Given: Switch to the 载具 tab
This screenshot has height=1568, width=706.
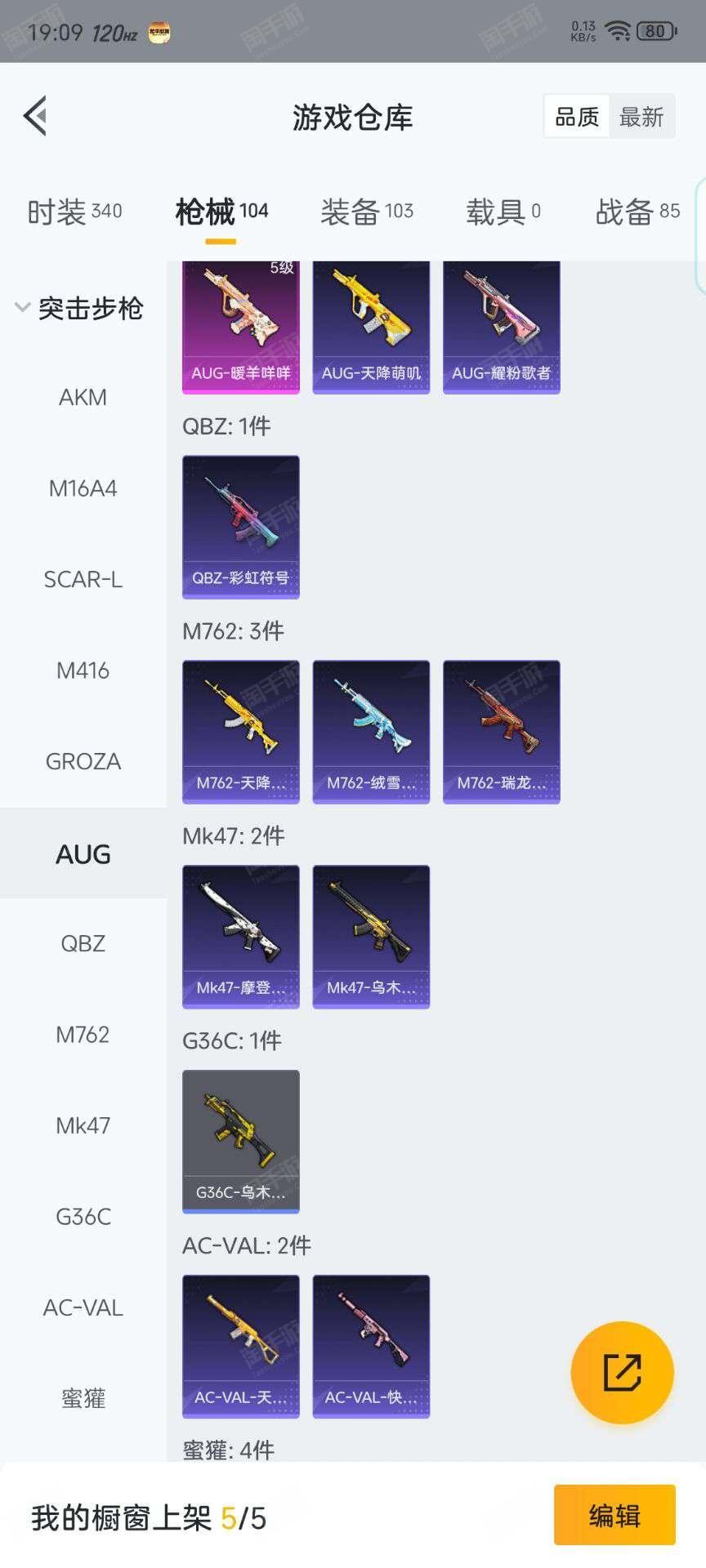Looking at the screenshot, I should [x=503, y=212].
